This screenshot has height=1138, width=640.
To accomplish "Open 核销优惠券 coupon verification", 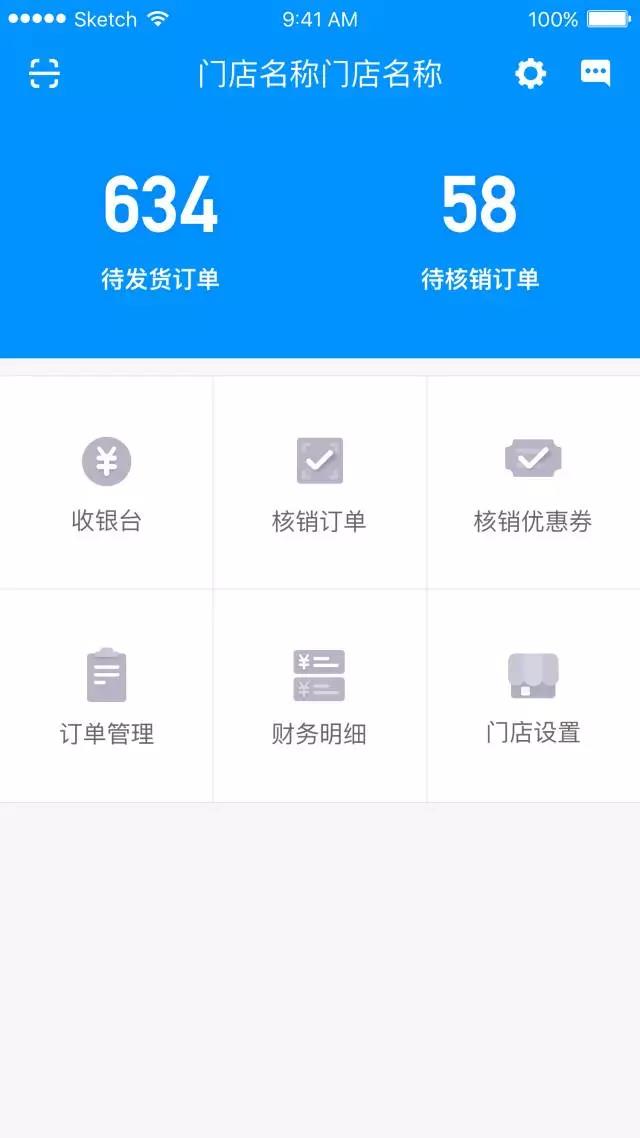I will coord(533,483).
